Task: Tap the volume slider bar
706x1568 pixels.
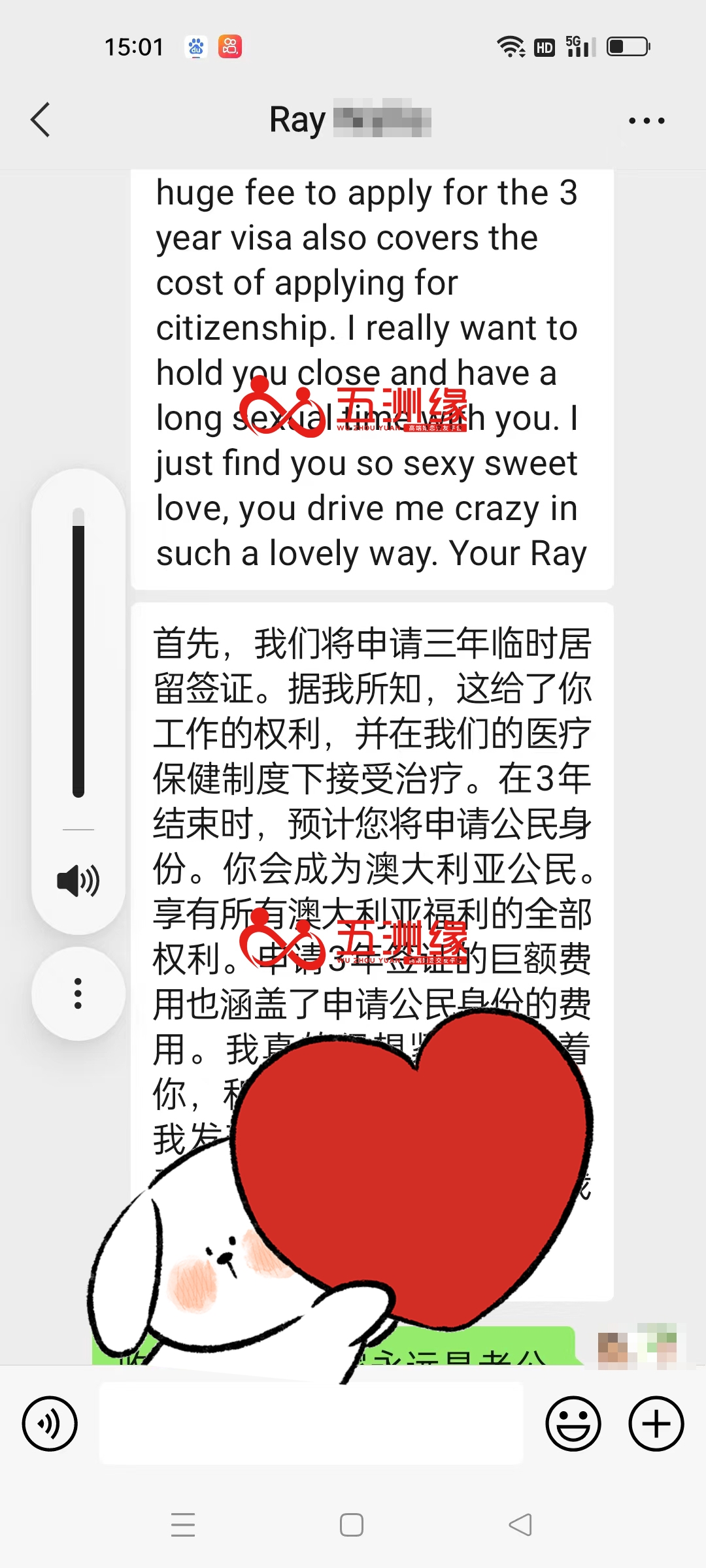Action: (78, 652)
